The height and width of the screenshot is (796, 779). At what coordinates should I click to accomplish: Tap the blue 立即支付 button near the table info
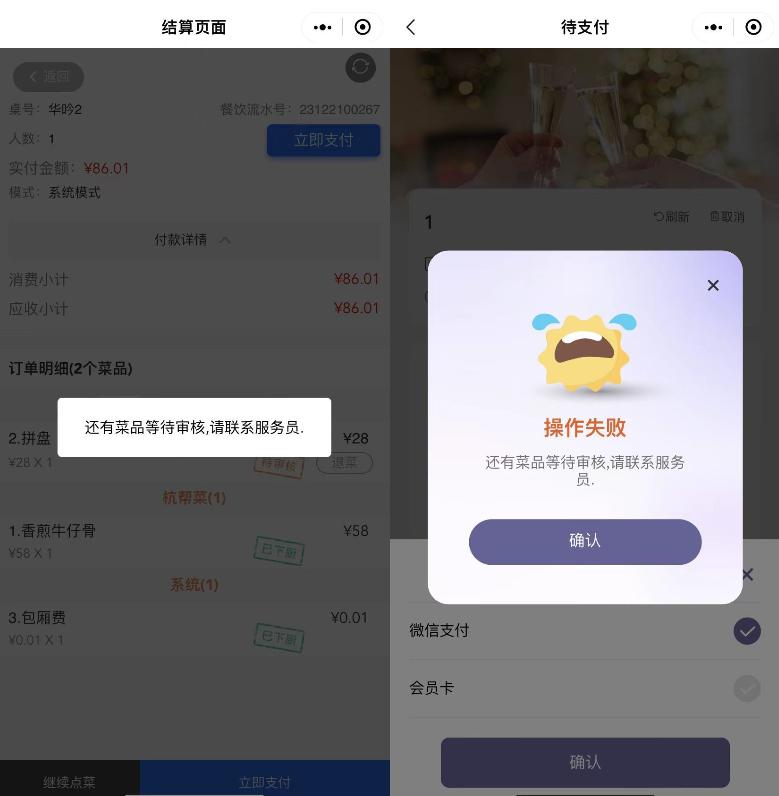[x=323, y=140]
